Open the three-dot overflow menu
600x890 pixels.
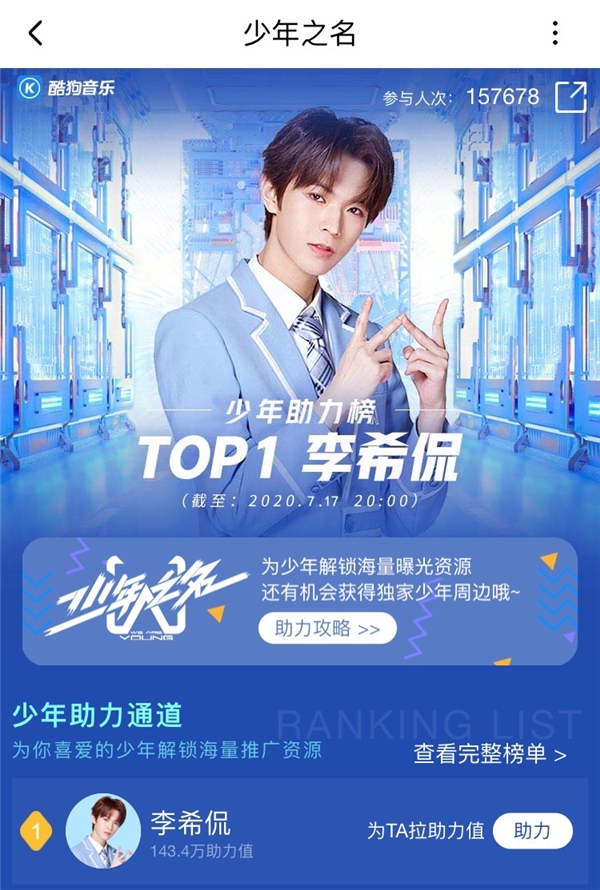(x=556, y=33)
